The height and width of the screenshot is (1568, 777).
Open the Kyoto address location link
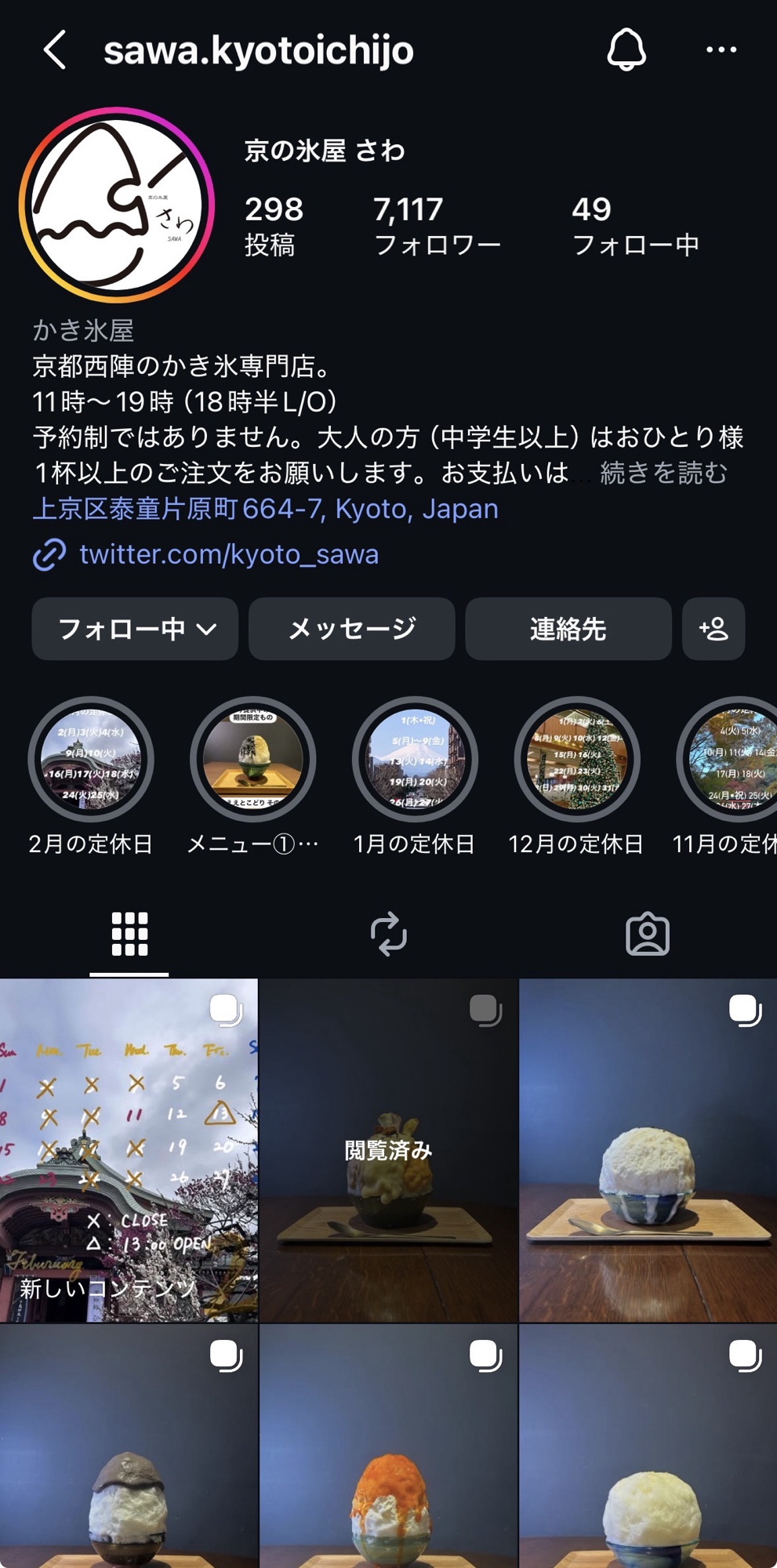coord(265,509)
